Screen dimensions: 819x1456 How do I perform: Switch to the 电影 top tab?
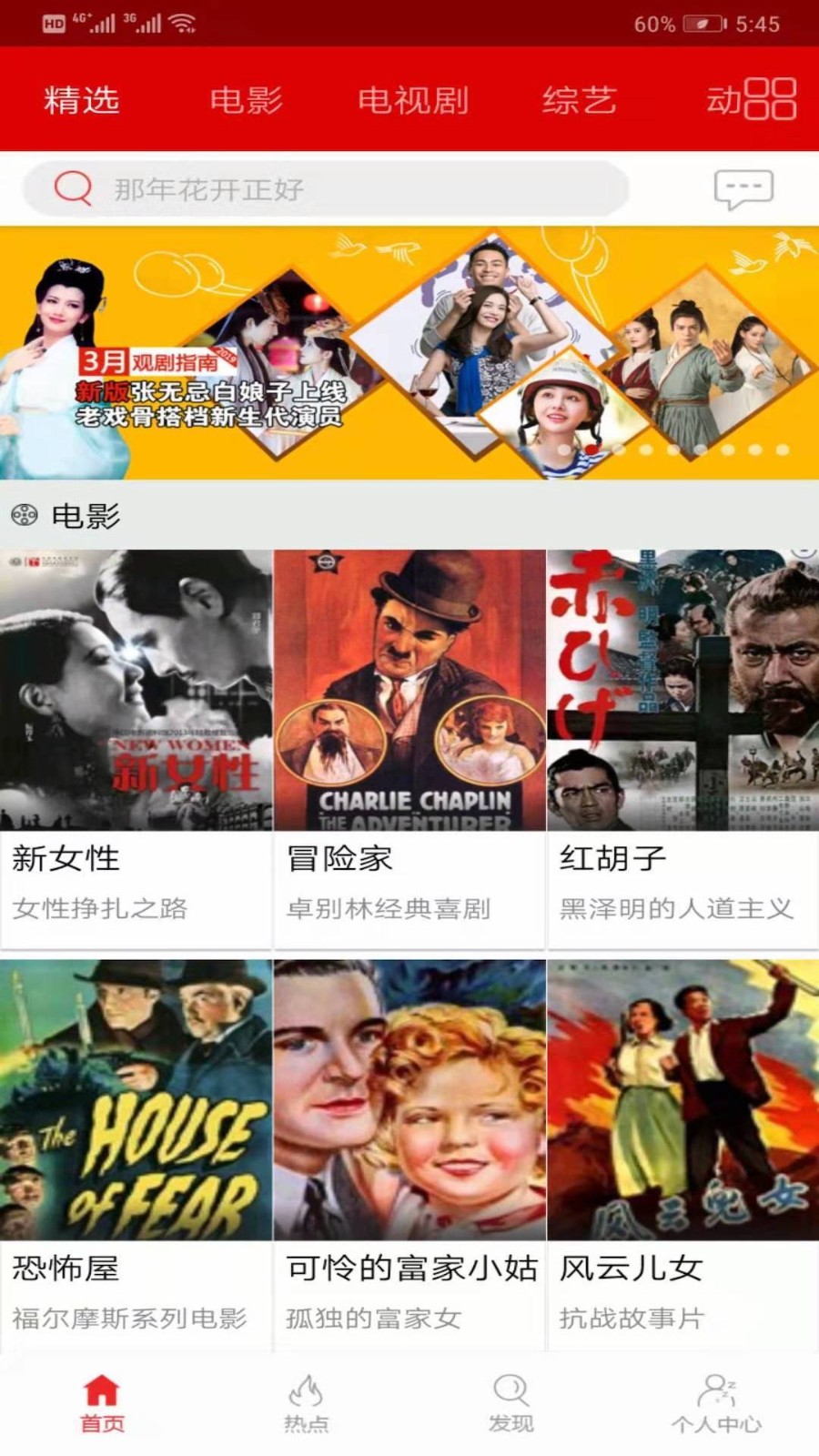coord(246,100)
